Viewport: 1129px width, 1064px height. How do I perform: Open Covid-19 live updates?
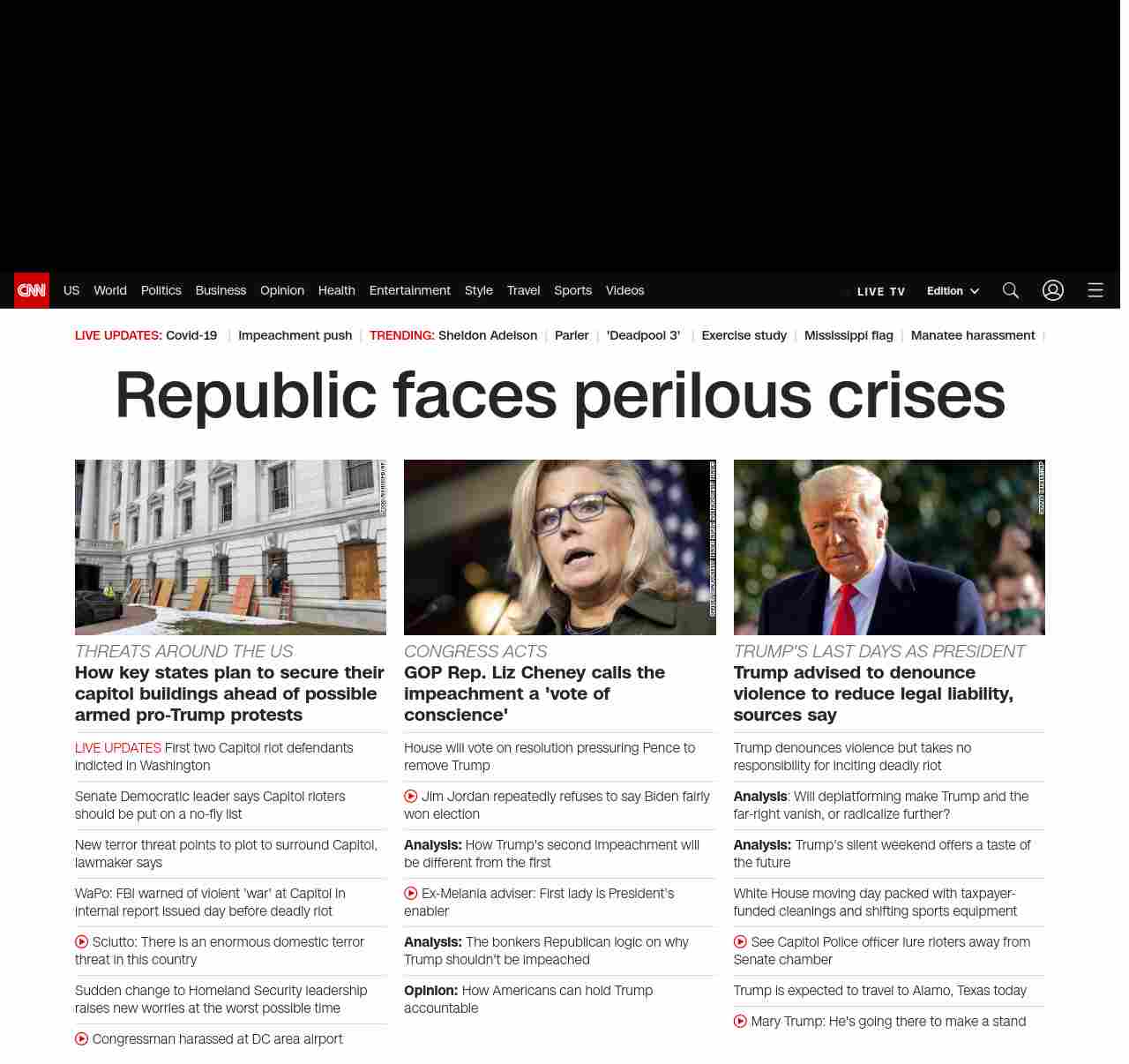tap(191, 335)
